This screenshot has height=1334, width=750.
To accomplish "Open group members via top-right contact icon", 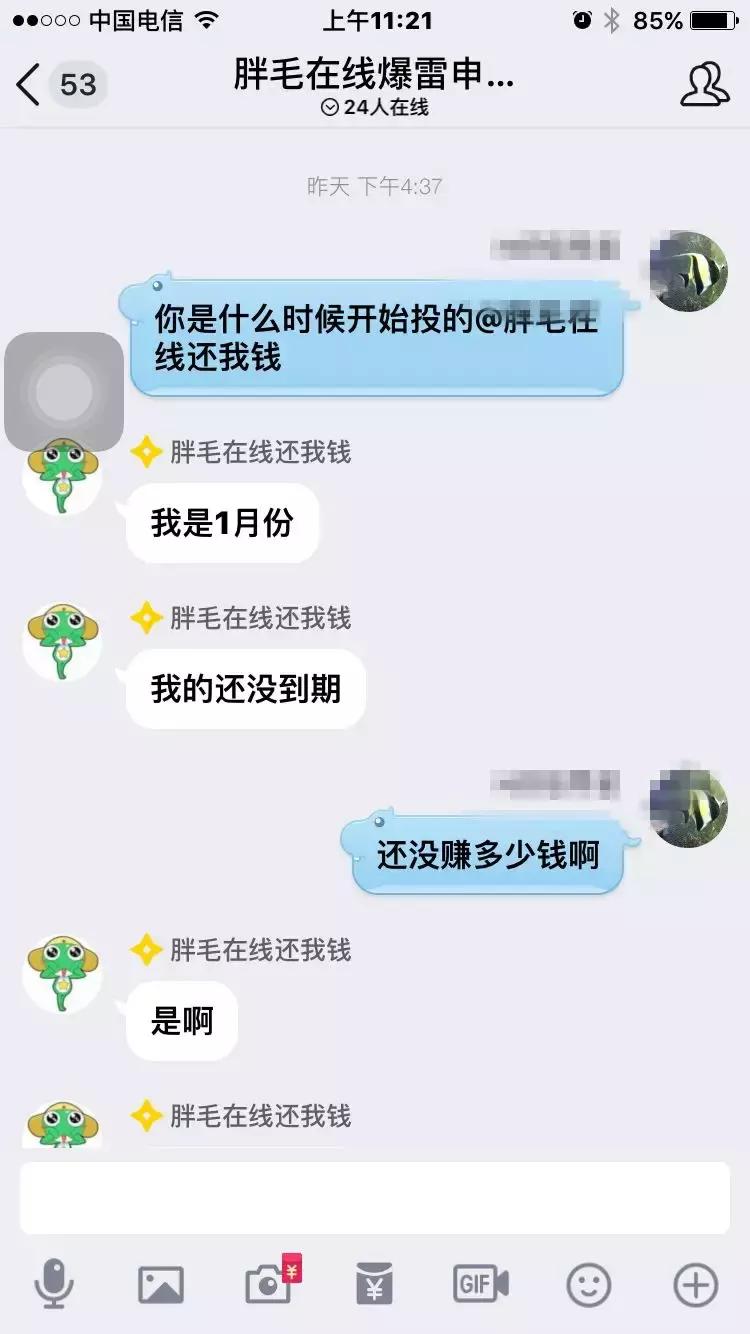I will point(706,85).
